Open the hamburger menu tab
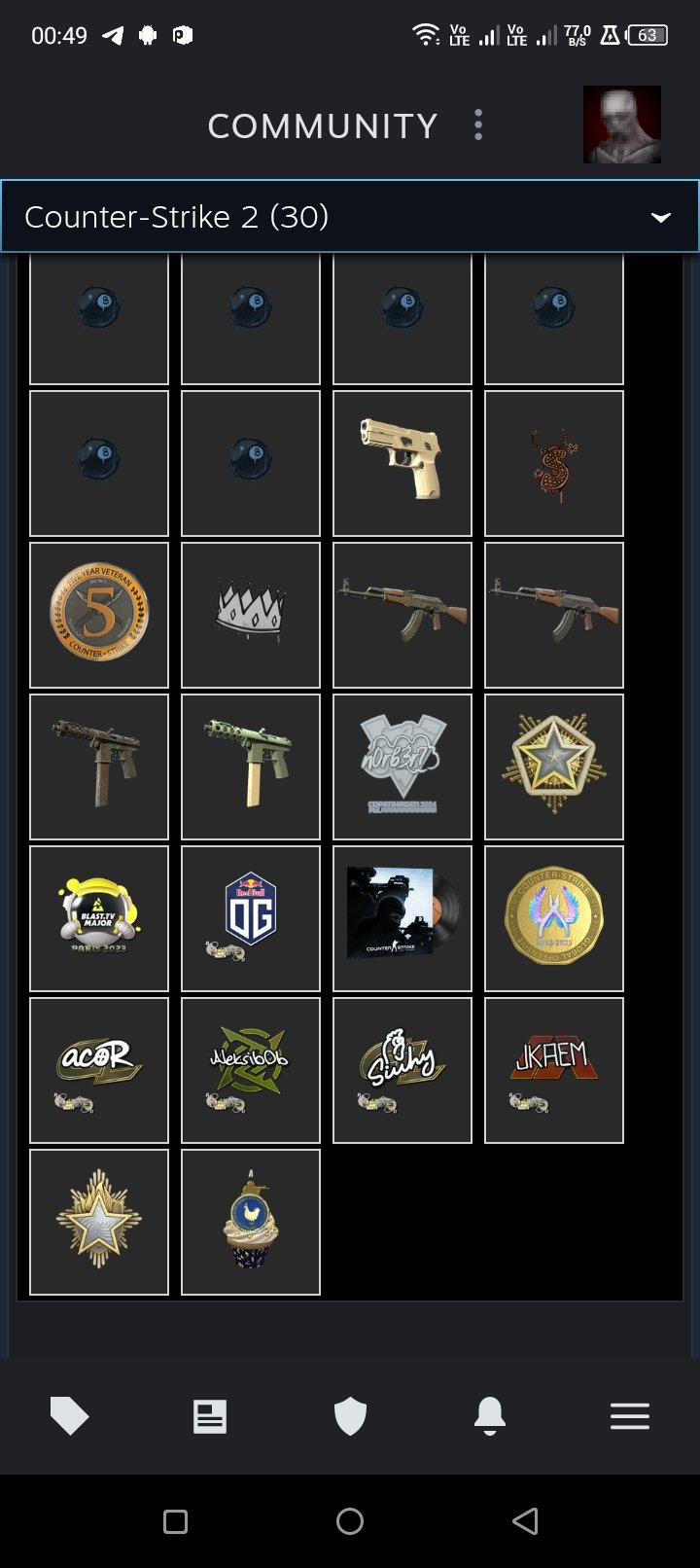The image size is (700, 1568). tap(630, 1416)
